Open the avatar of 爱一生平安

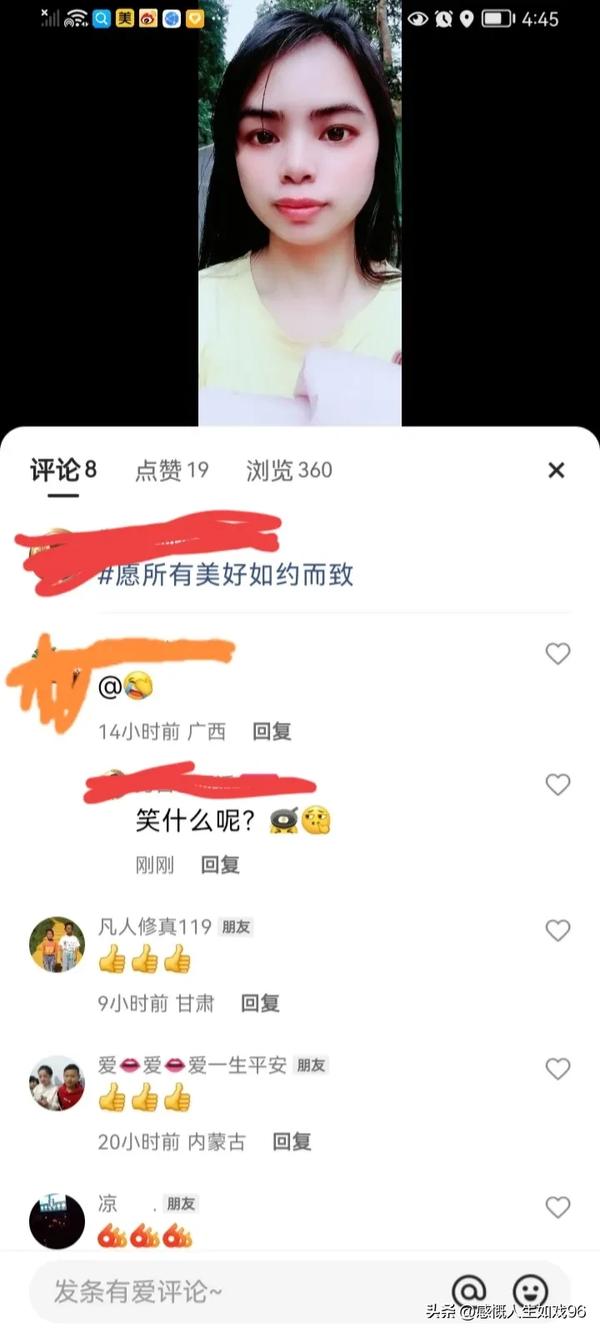(x=57, y=1083)
